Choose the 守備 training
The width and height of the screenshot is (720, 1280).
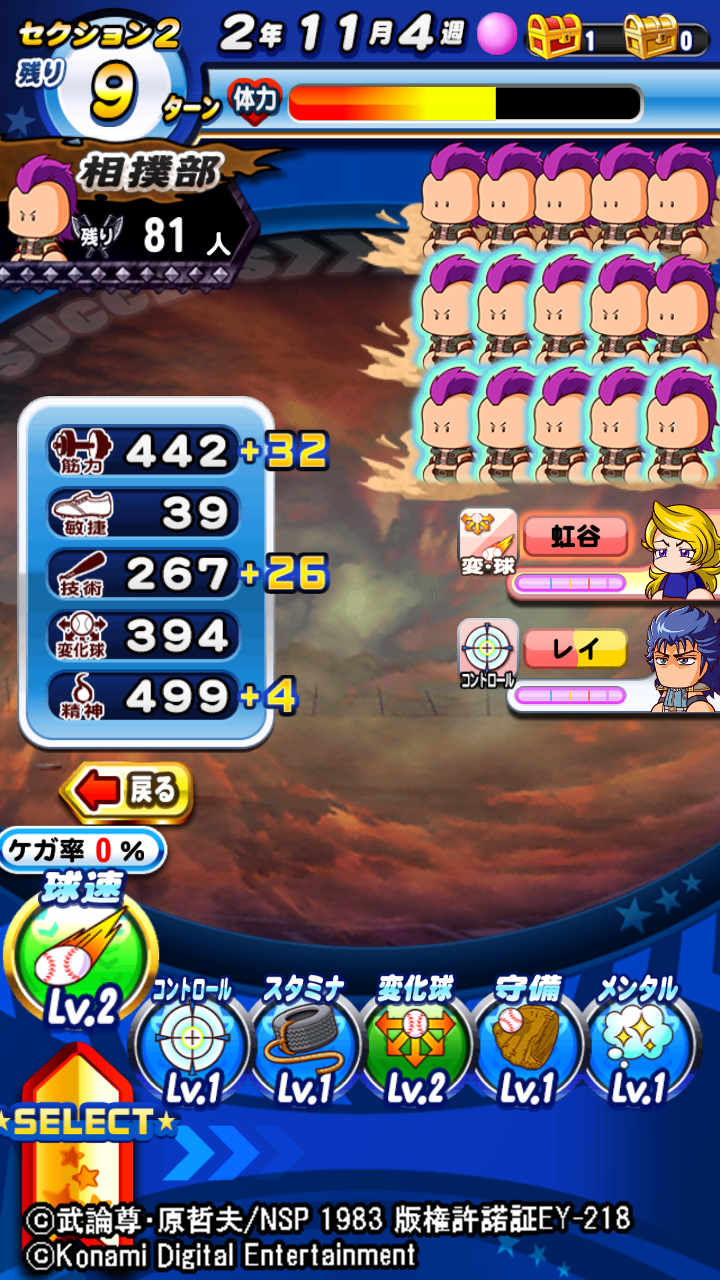tap(528, 1041)
